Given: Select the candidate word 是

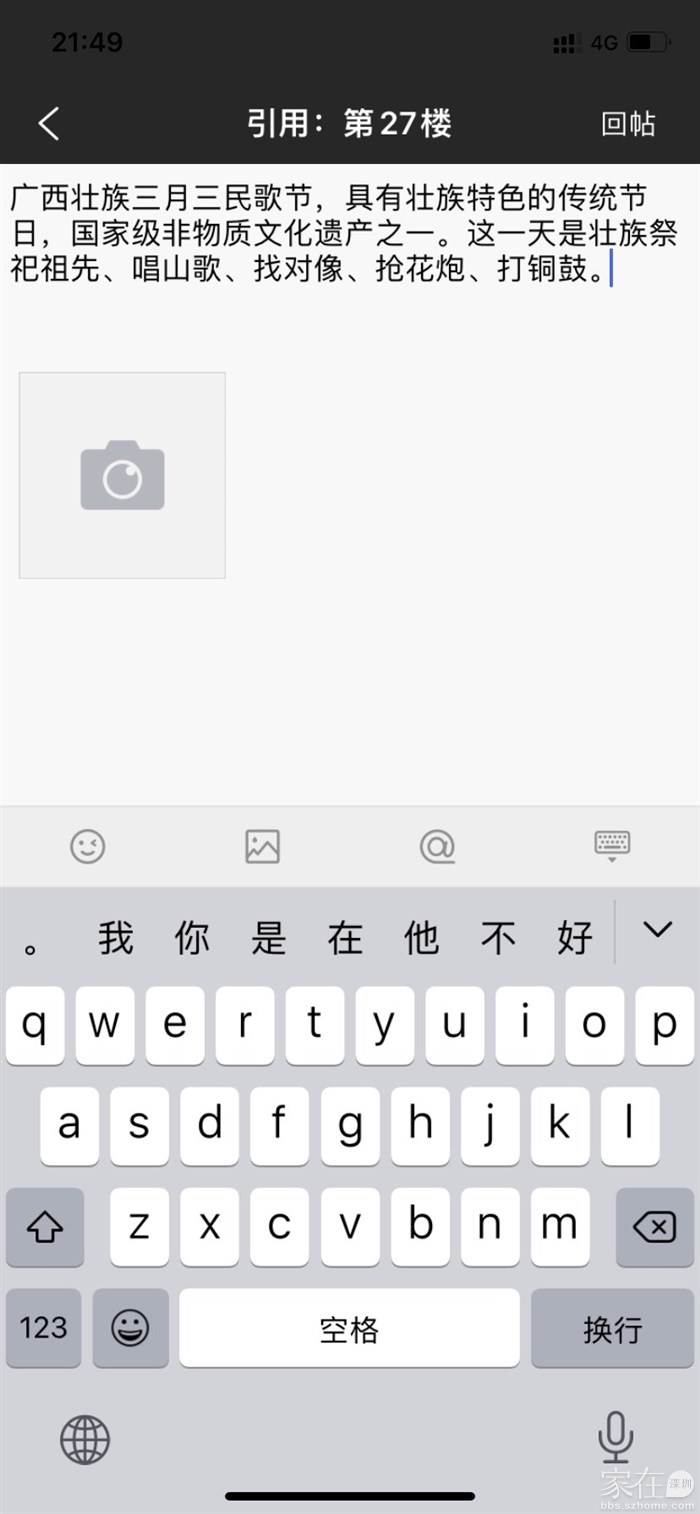Looking at the screenshot, I should point(269,938).
